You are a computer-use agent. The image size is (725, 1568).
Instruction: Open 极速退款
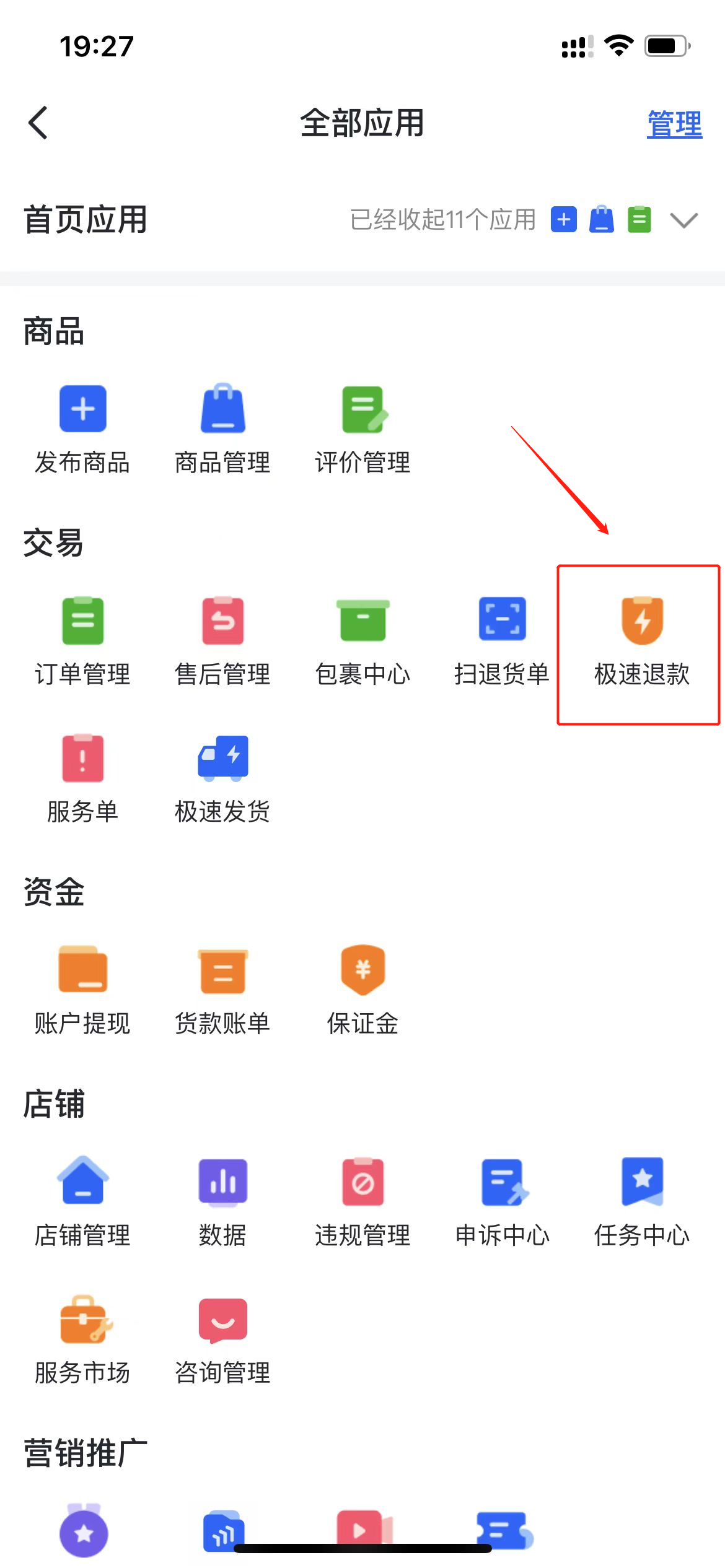point(642,639)
